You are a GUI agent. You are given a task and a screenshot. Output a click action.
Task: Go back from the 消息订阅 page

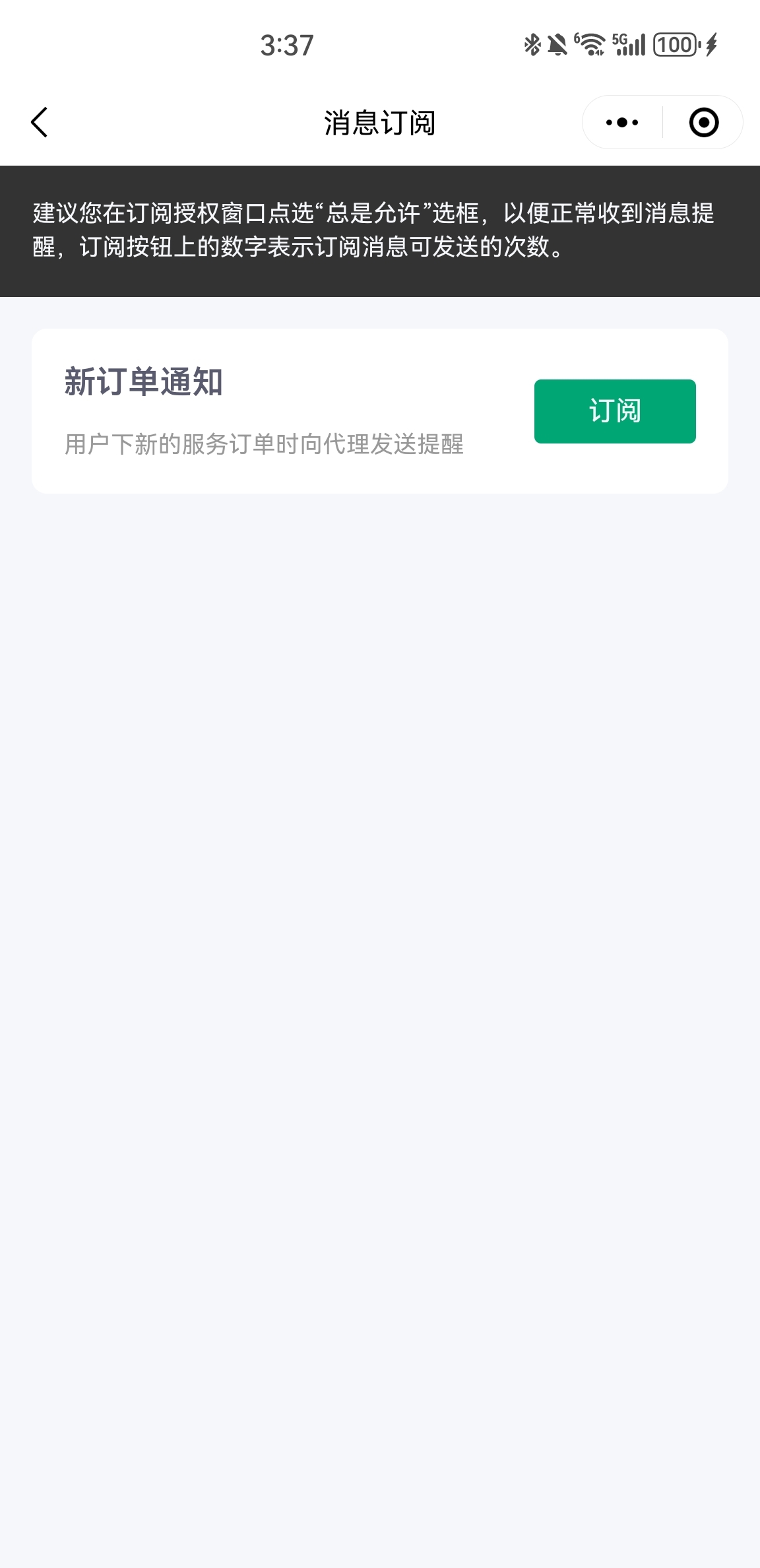click(40, 122)
